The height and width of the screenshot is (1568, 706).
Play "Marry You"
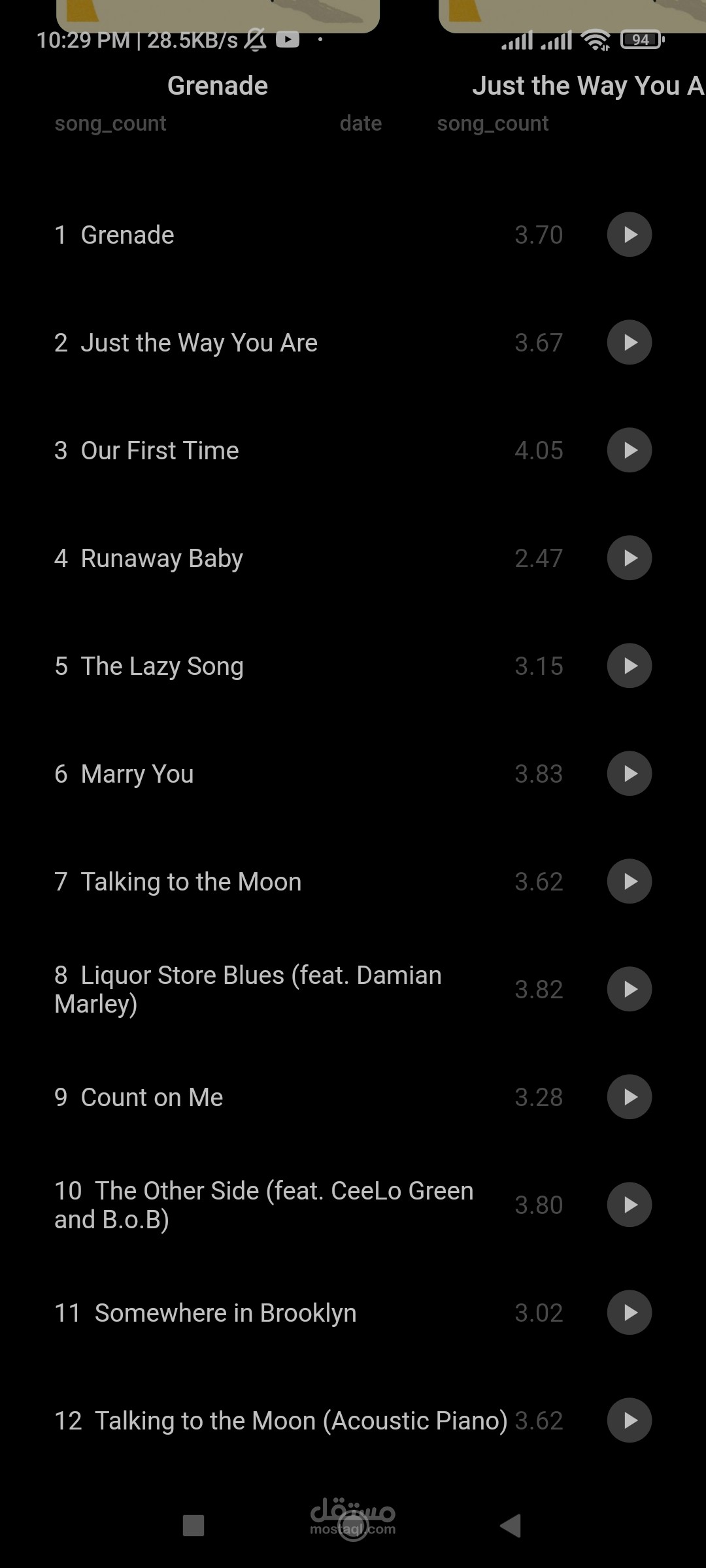pos(629,774)
